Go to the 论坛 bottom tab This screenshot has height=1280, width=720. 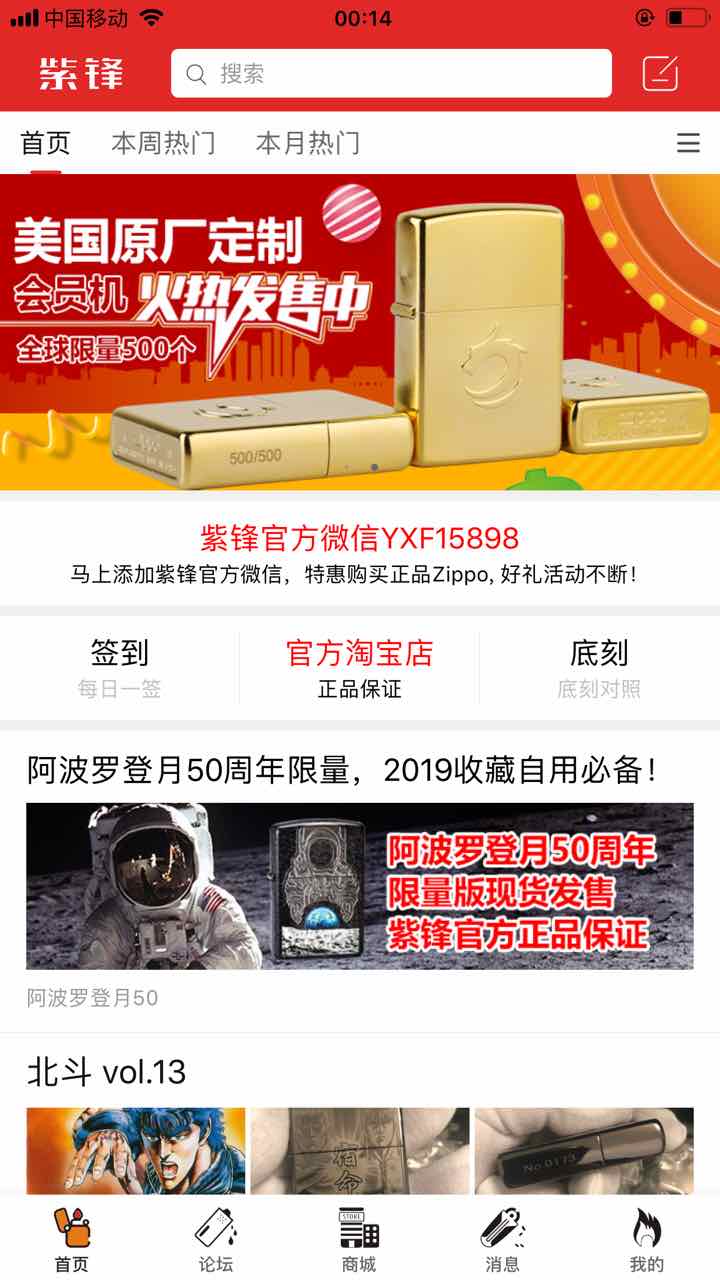(x=216, y=1240)
